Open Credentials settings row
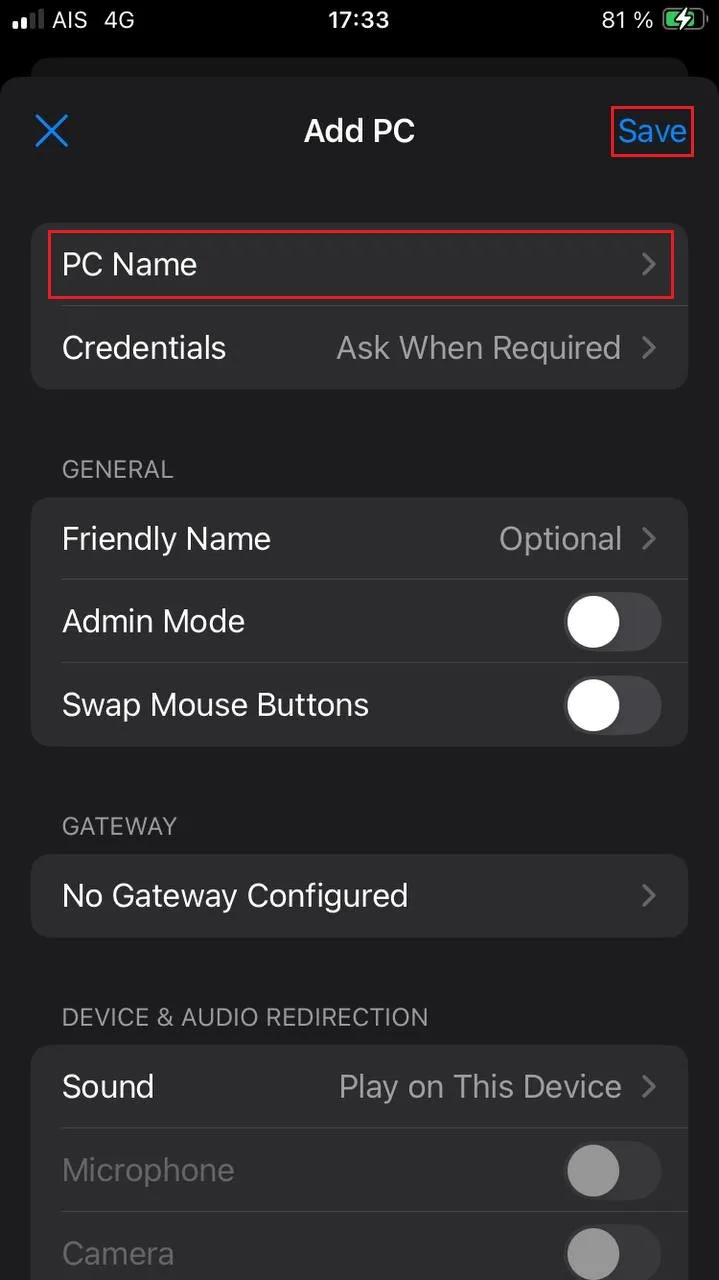Image resolution: width=719 pixels, height=1280 pixels. pos(360,348)
